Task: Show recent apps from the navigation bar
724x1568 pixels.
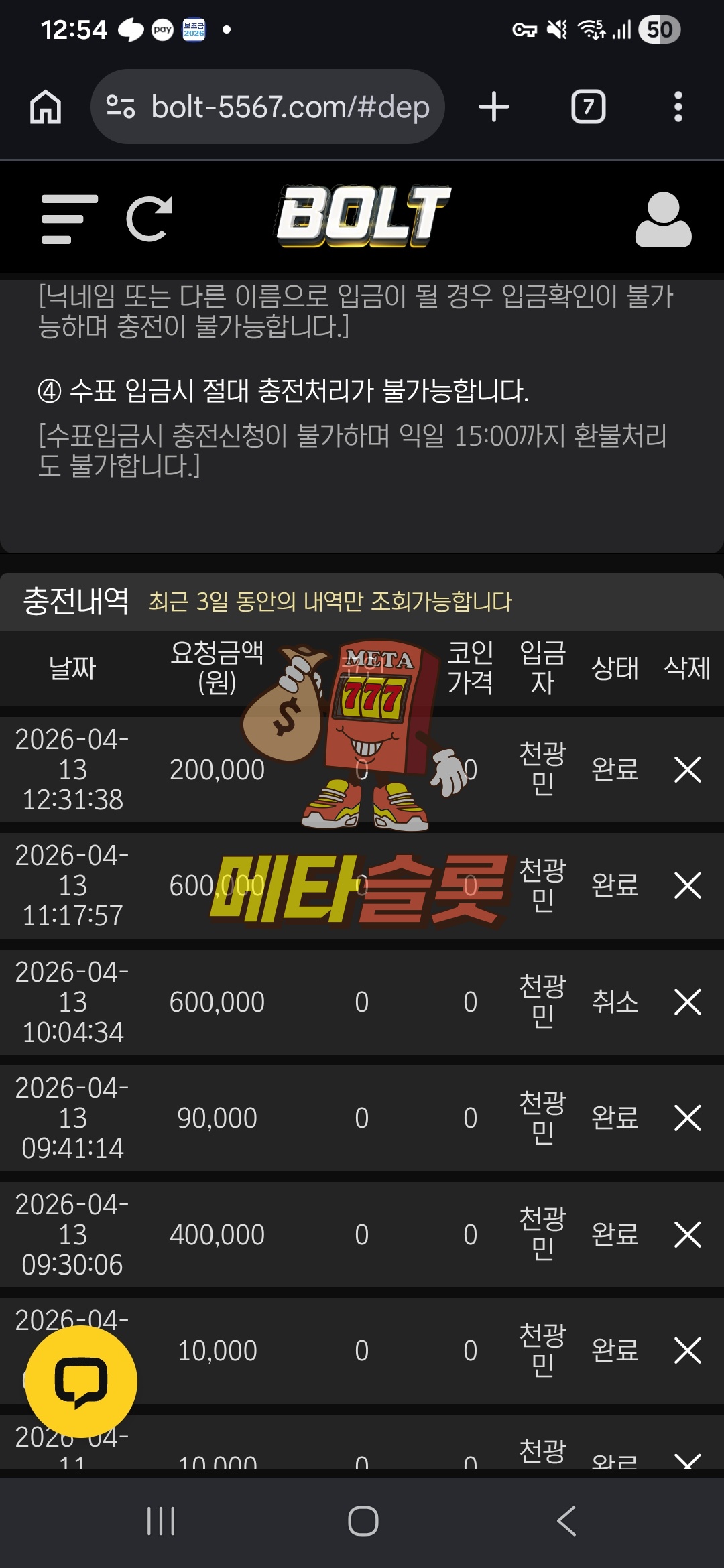Action: click(161, 1521)
